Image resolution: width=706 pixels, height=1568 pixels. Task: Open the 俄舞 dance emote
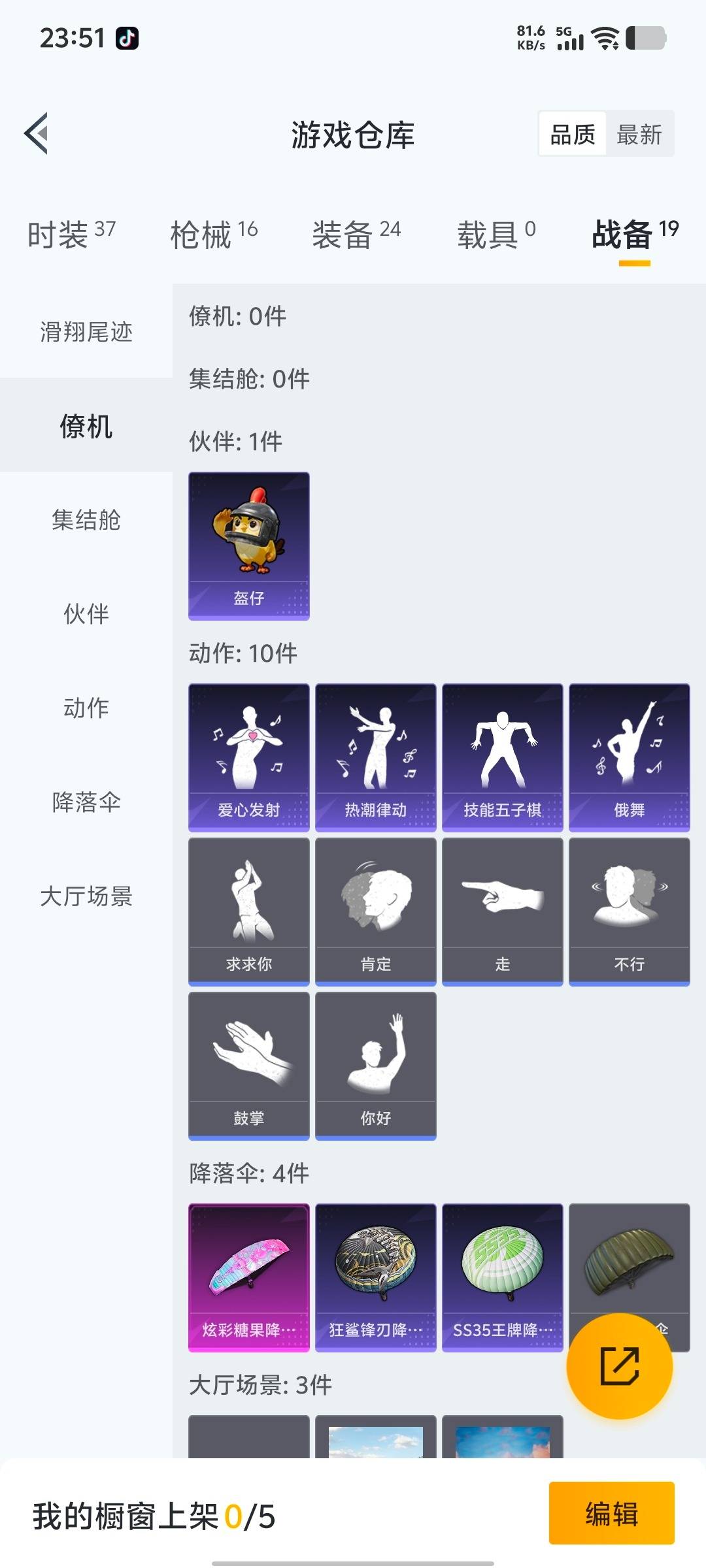coord(628,758)
